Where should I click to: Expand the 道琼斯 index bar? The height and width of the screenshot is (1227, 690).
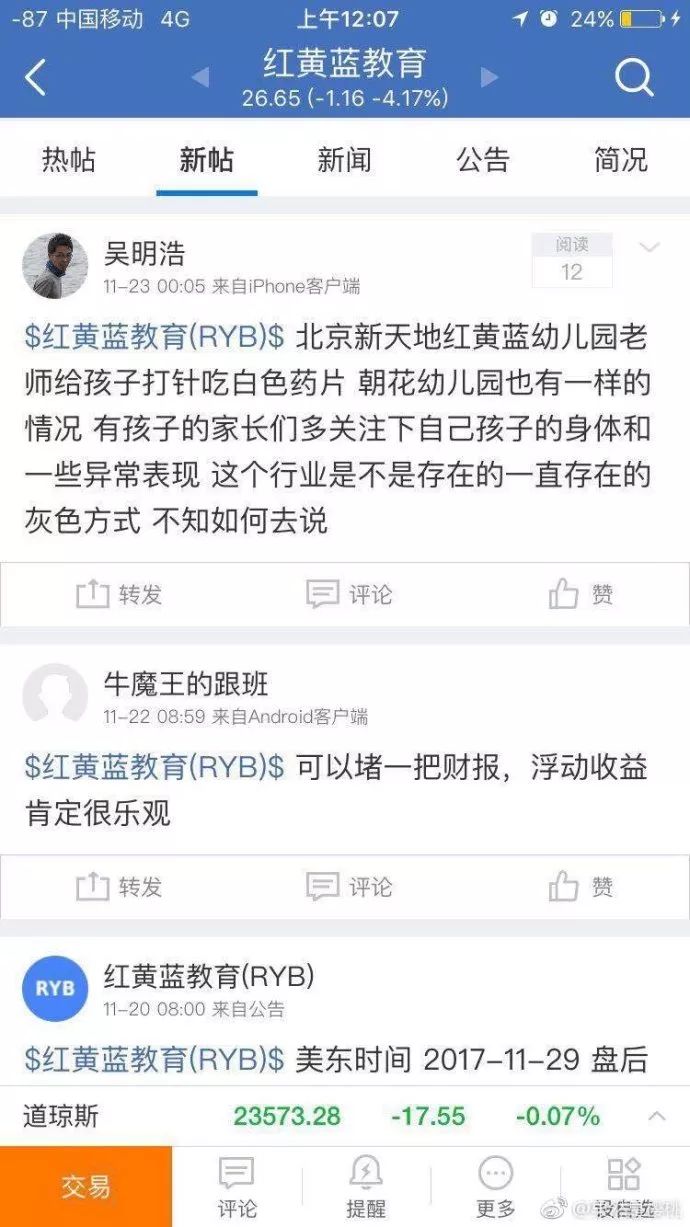click(657, 1116)
